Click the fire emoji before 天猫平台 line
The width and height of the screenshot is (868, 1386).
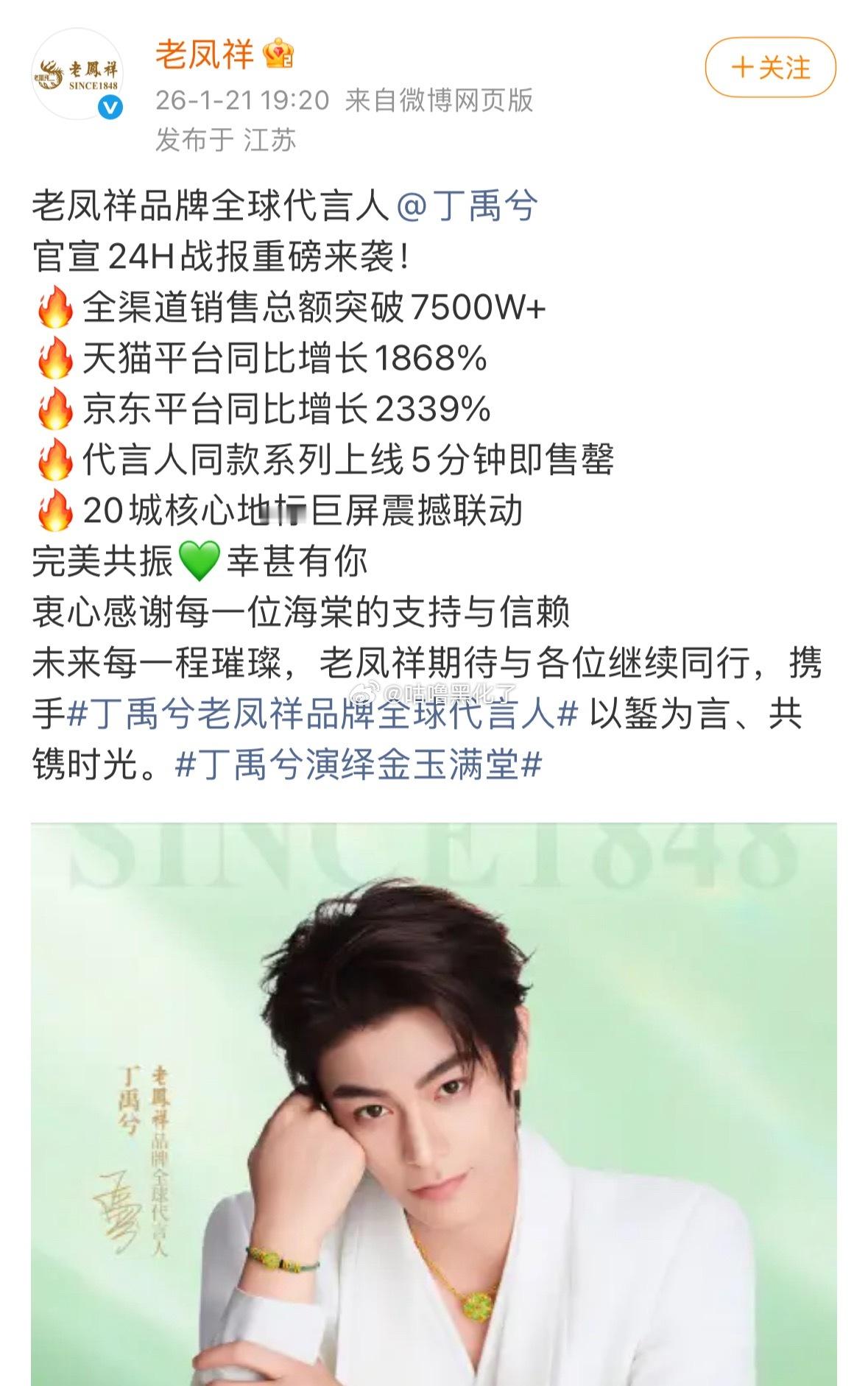pos(57,357)
